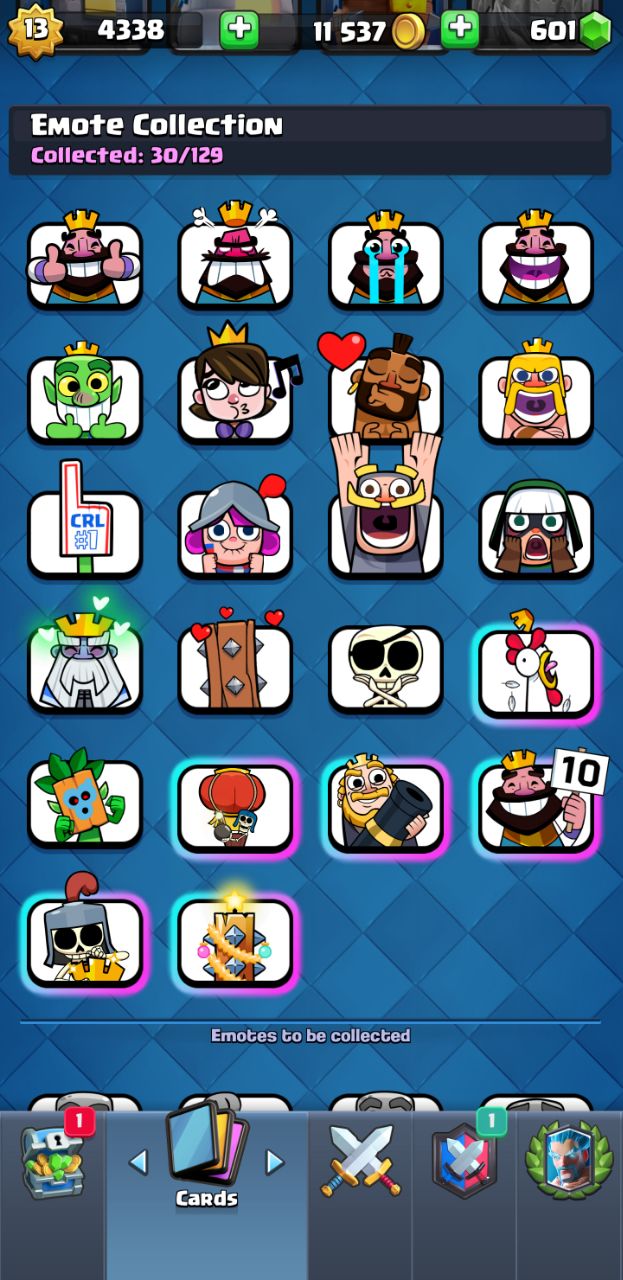Open the CRL #1 foam finger emote
This screenshot has width=623, height=1280.
(85, 530)
